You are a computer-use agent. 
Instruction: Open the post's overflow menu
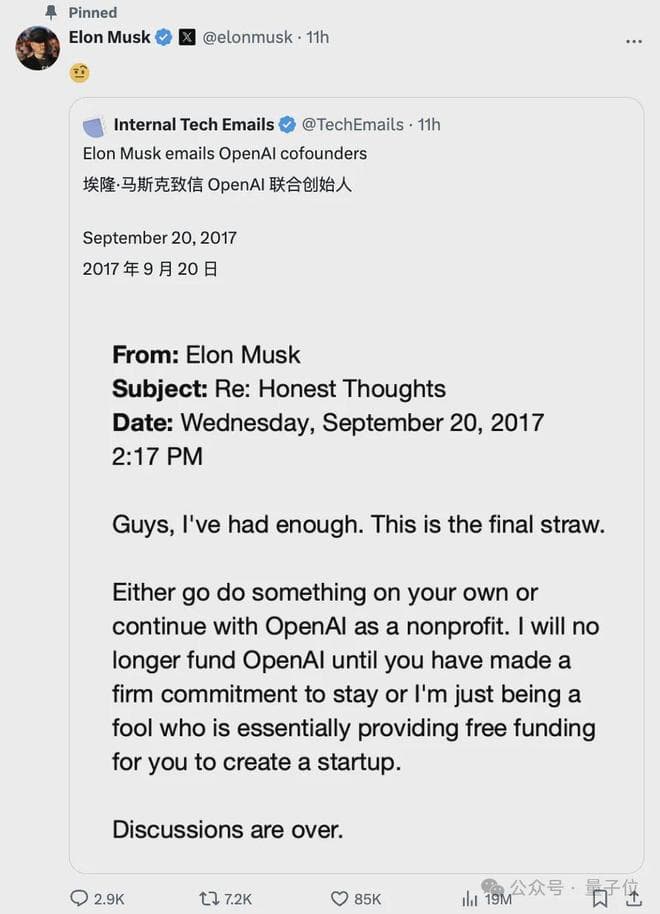633,41
